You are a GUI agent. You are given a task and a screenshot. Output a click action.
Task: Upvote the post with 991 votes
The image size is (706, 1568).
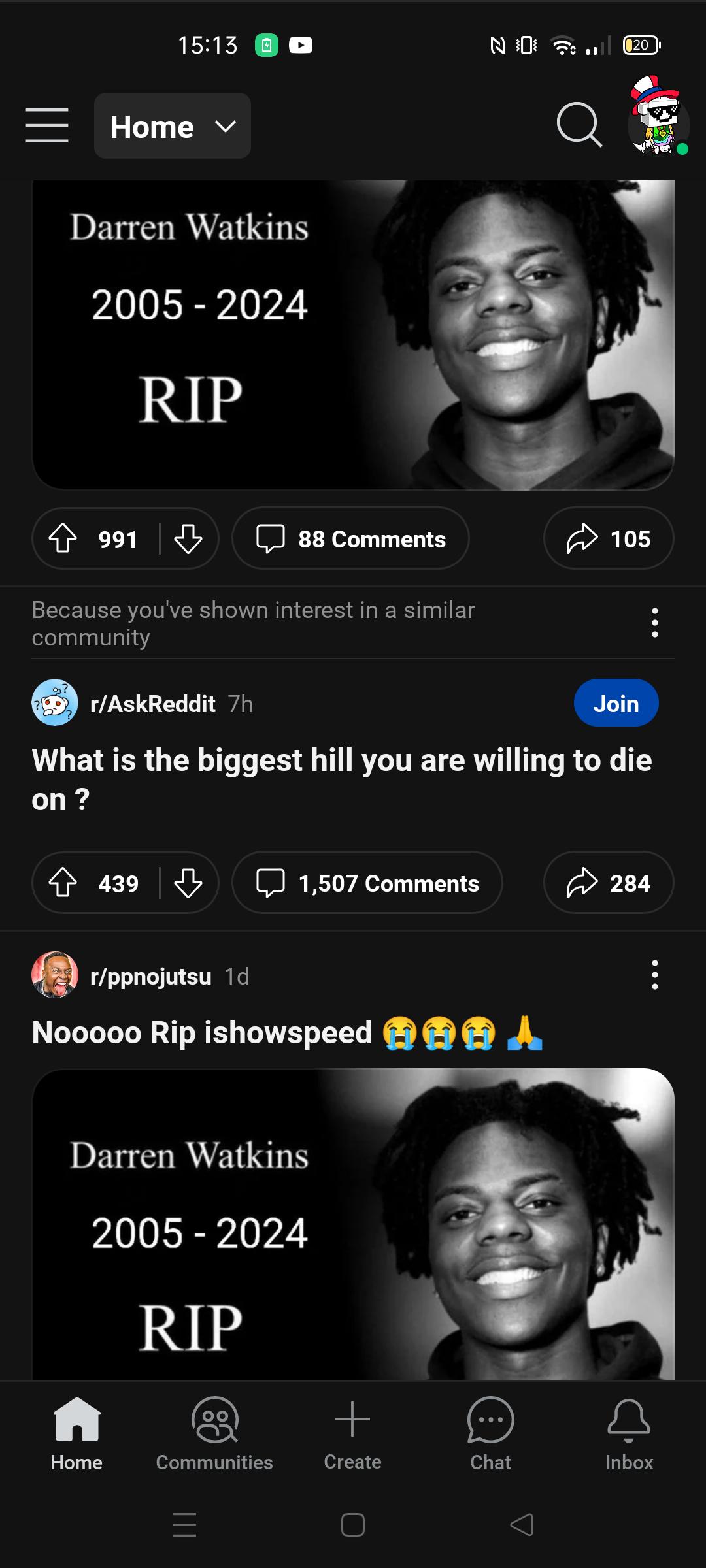(63, 539)
